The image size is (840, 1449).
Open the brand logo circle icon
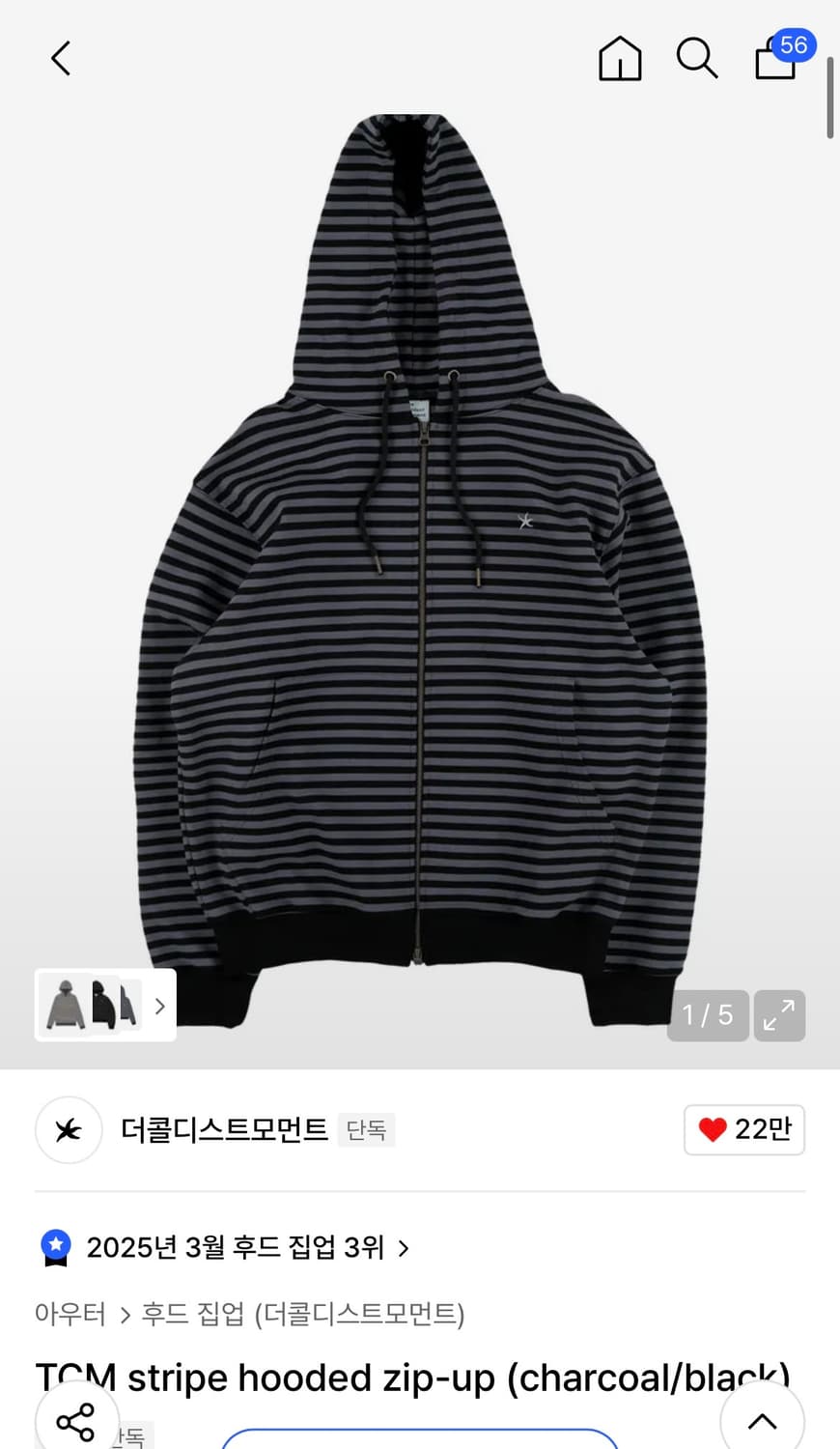tap(69, 1129)
